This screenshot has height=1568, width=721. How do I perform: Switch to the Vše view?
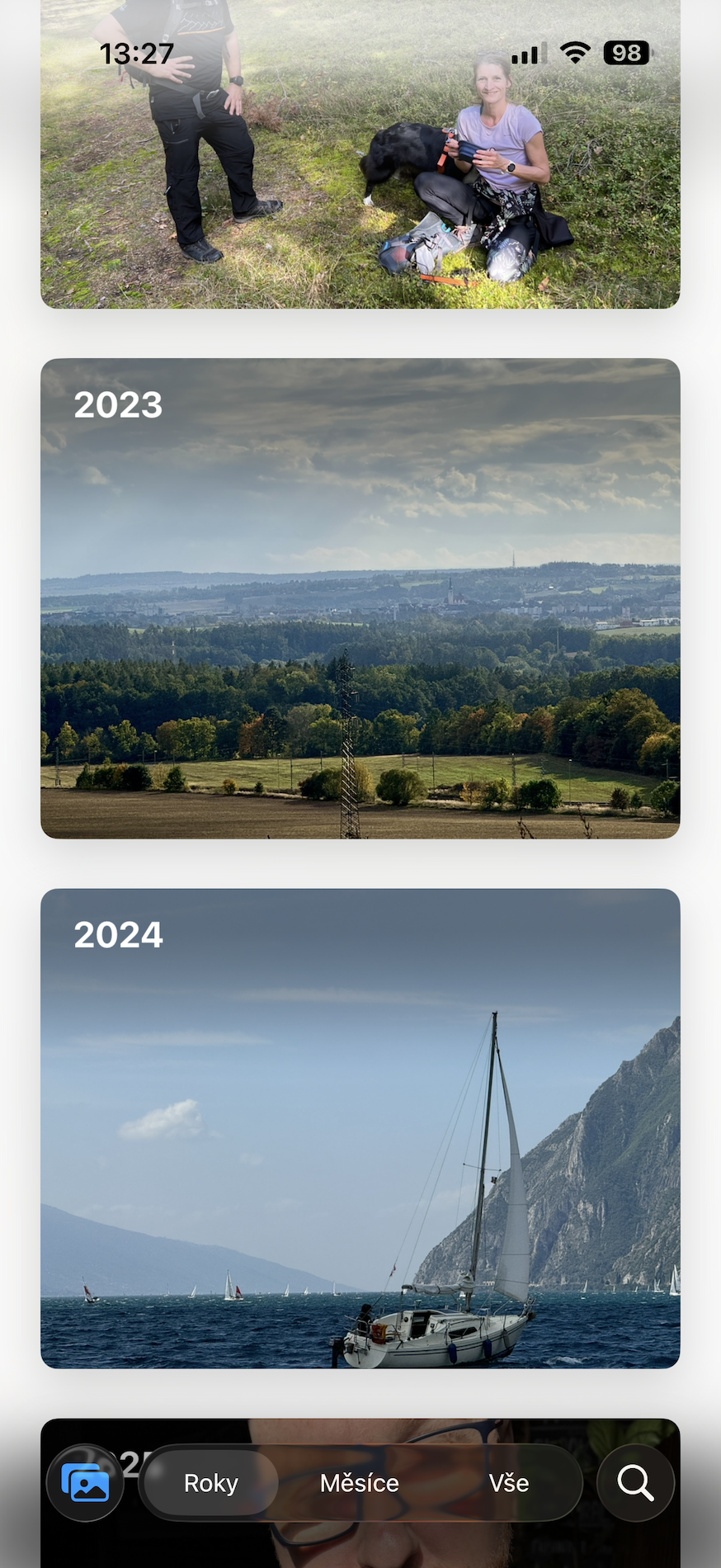click(508, 1483)
